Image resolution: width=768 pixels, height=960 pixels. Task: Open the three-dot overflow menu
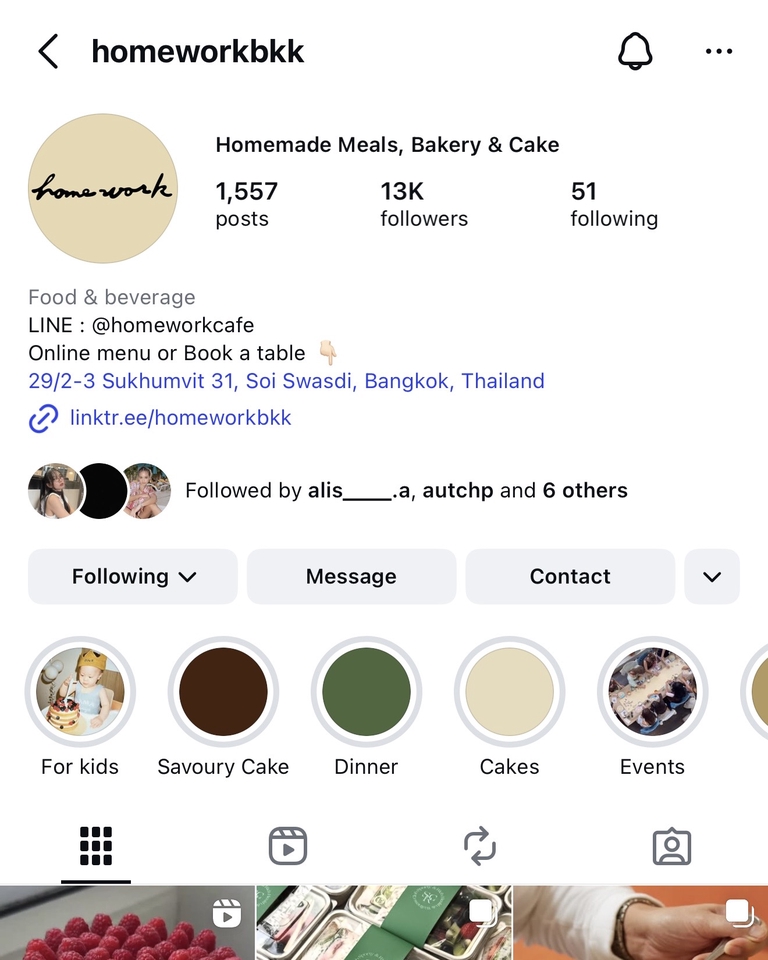pos(718,52)
